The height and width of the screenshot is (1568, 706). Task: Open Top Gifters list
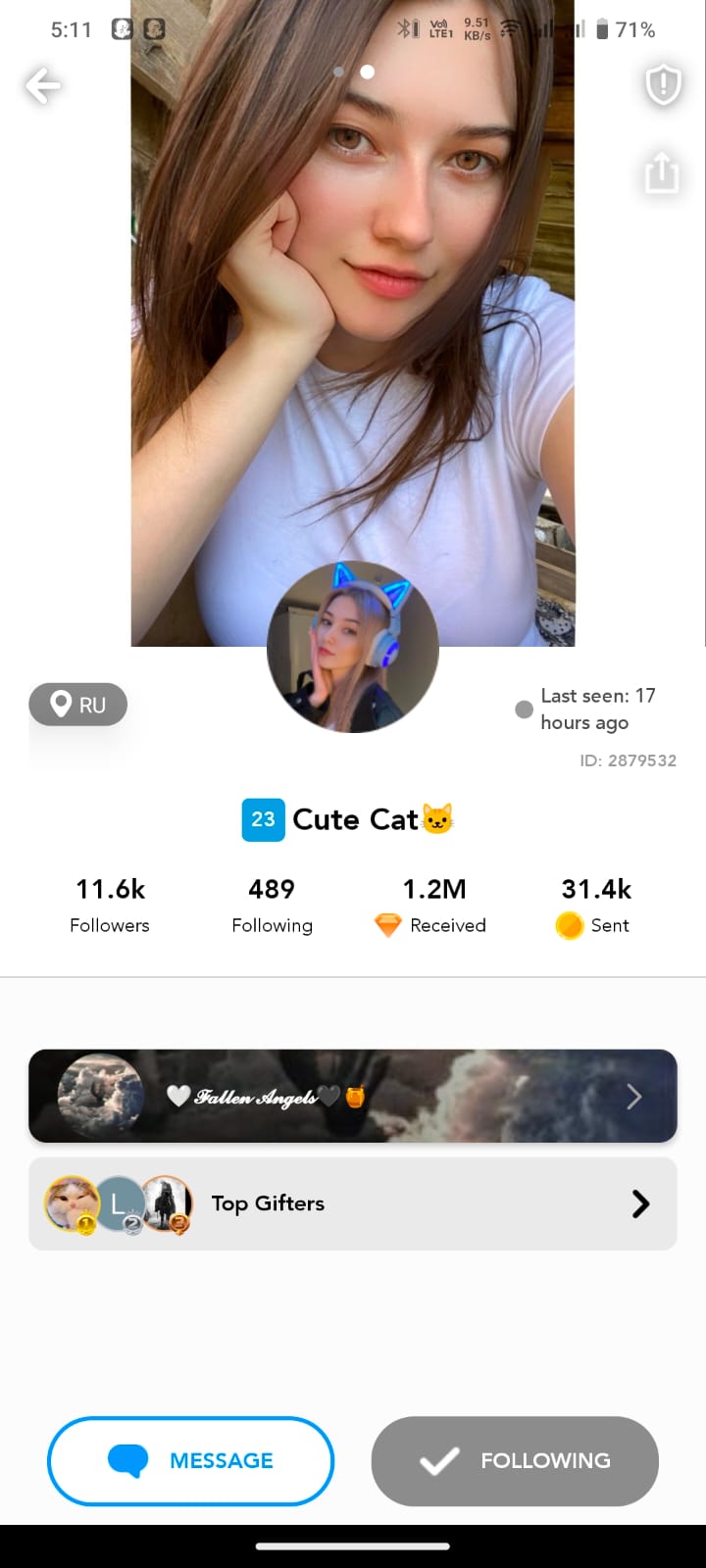point(353,1203)
